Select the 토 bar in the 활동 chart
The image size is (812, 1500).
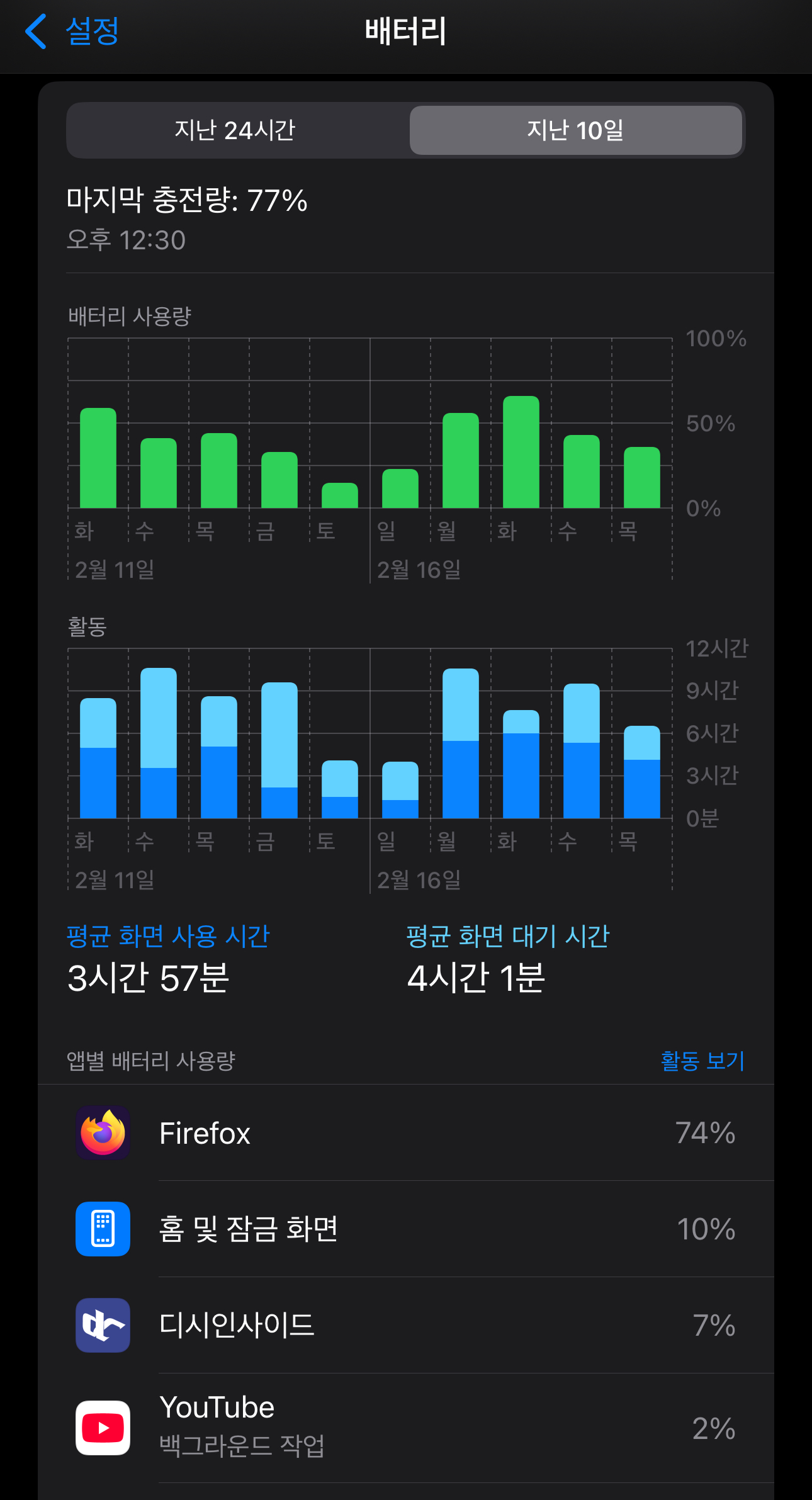coord(340,789)
